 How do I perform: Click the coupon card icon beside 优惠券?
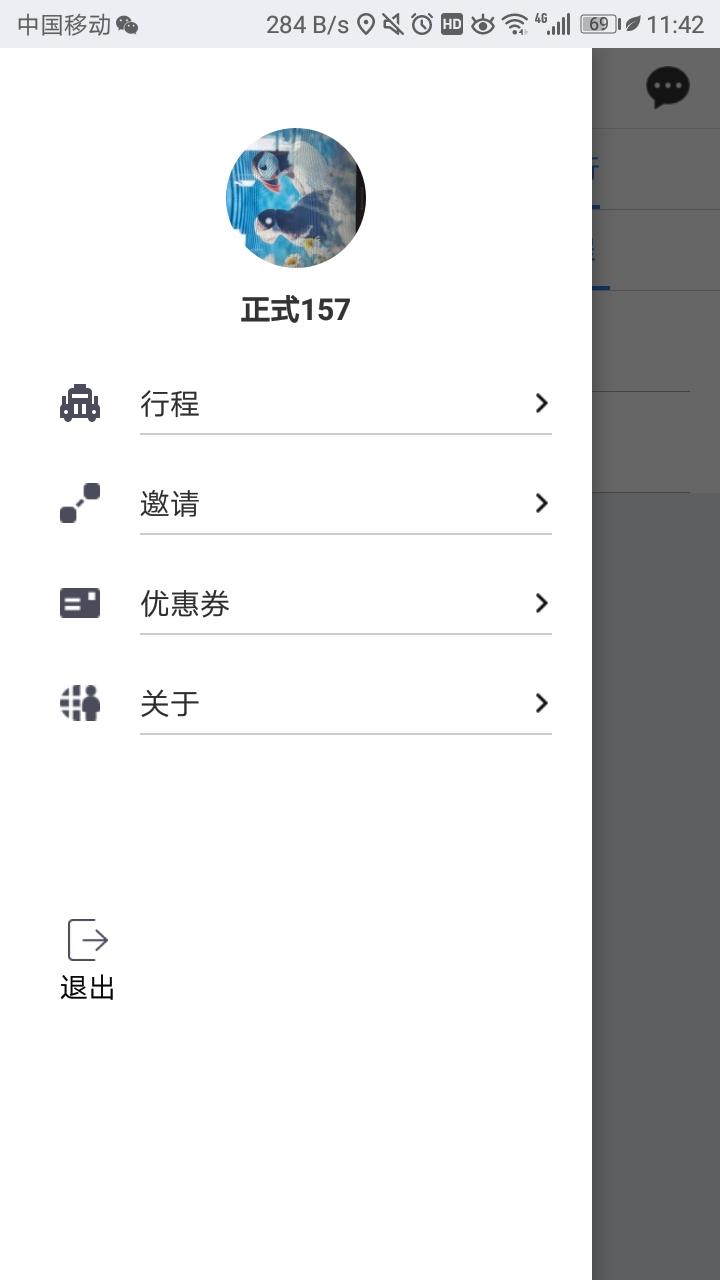(x=80, y=603)
